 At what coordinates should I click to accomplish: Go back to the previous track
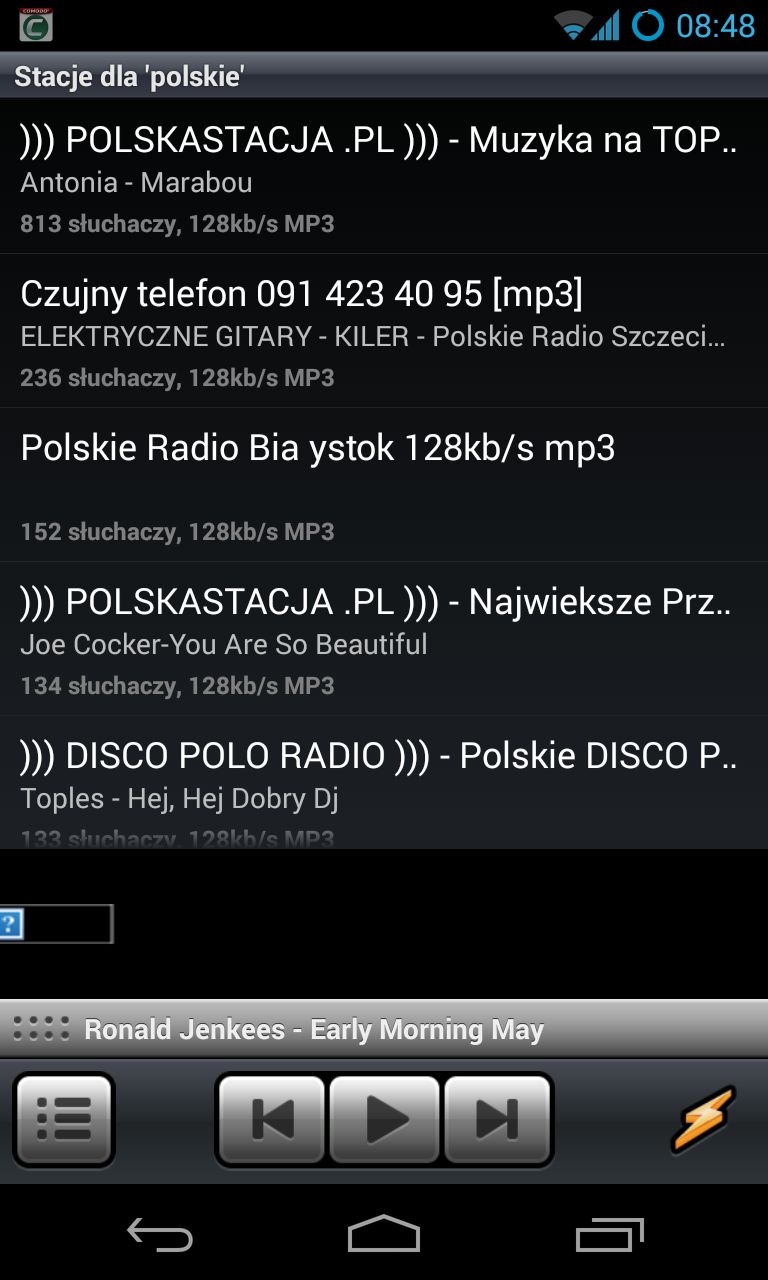click(x=271, y=1119)
